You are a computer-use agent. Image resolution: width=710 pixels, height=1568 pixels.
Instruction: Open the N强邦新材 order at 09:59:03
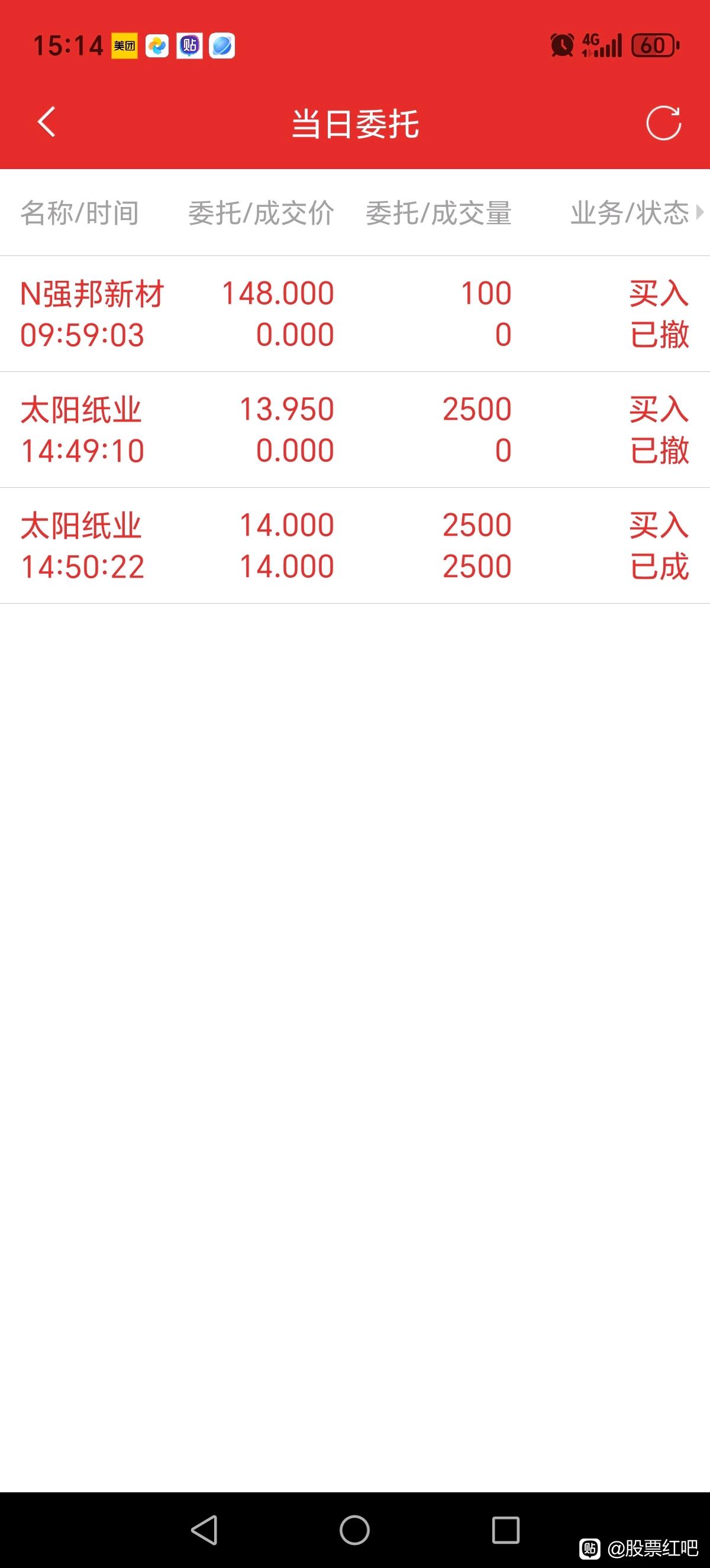click(355, 314)
